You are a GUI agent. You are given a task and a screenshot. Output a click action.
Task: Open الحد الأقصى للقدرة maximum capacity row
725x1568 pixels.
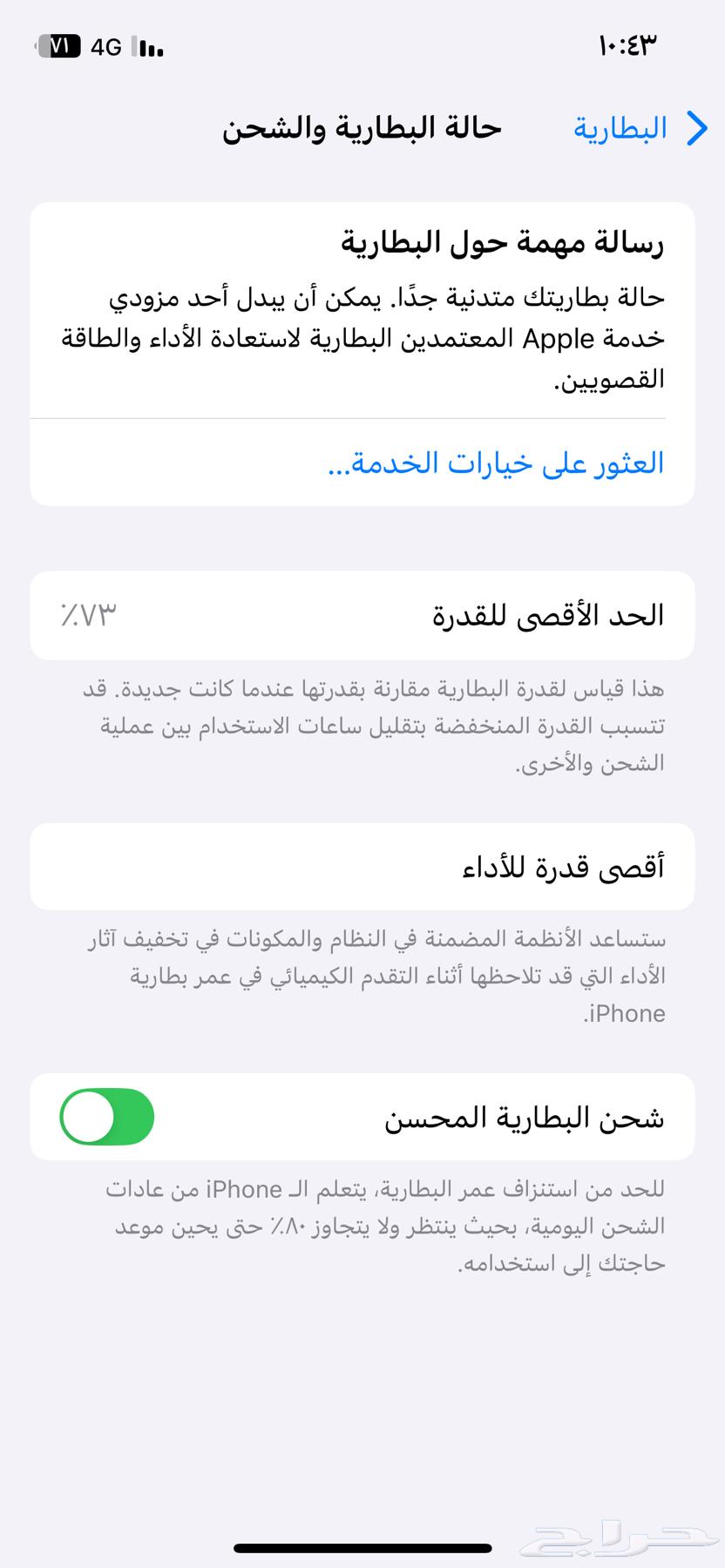362,615
